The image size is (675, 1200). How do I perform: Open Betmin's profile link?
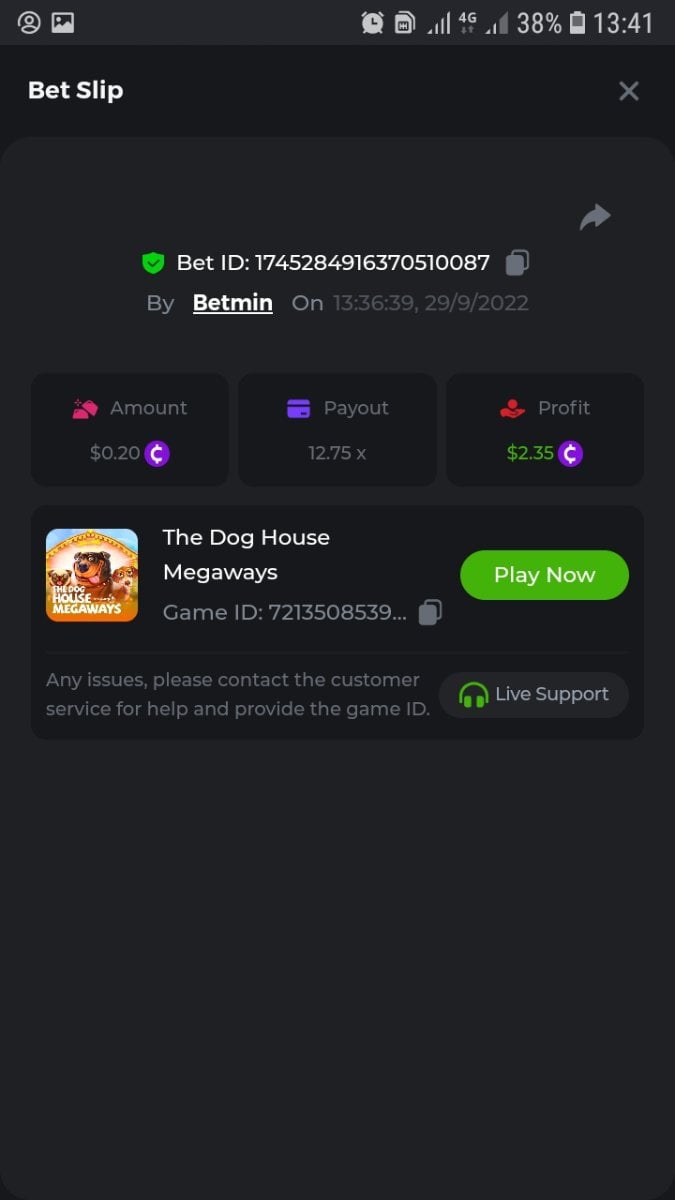pyautogui.click(x=232, y=303)
